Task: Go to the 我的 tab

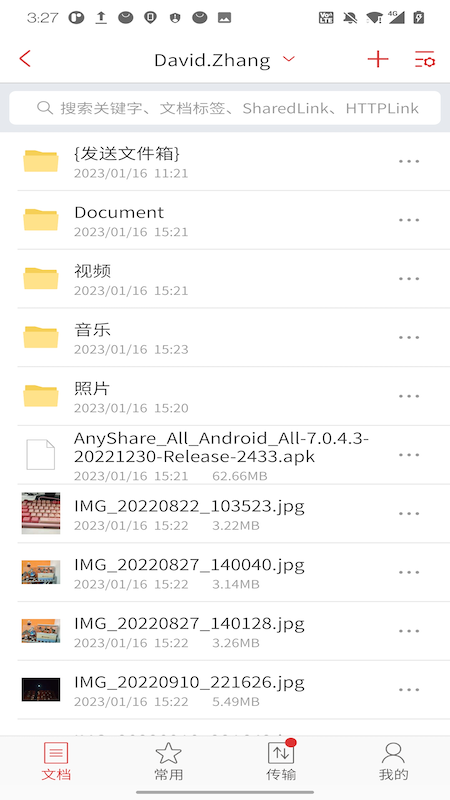Action: click(393, 761)
